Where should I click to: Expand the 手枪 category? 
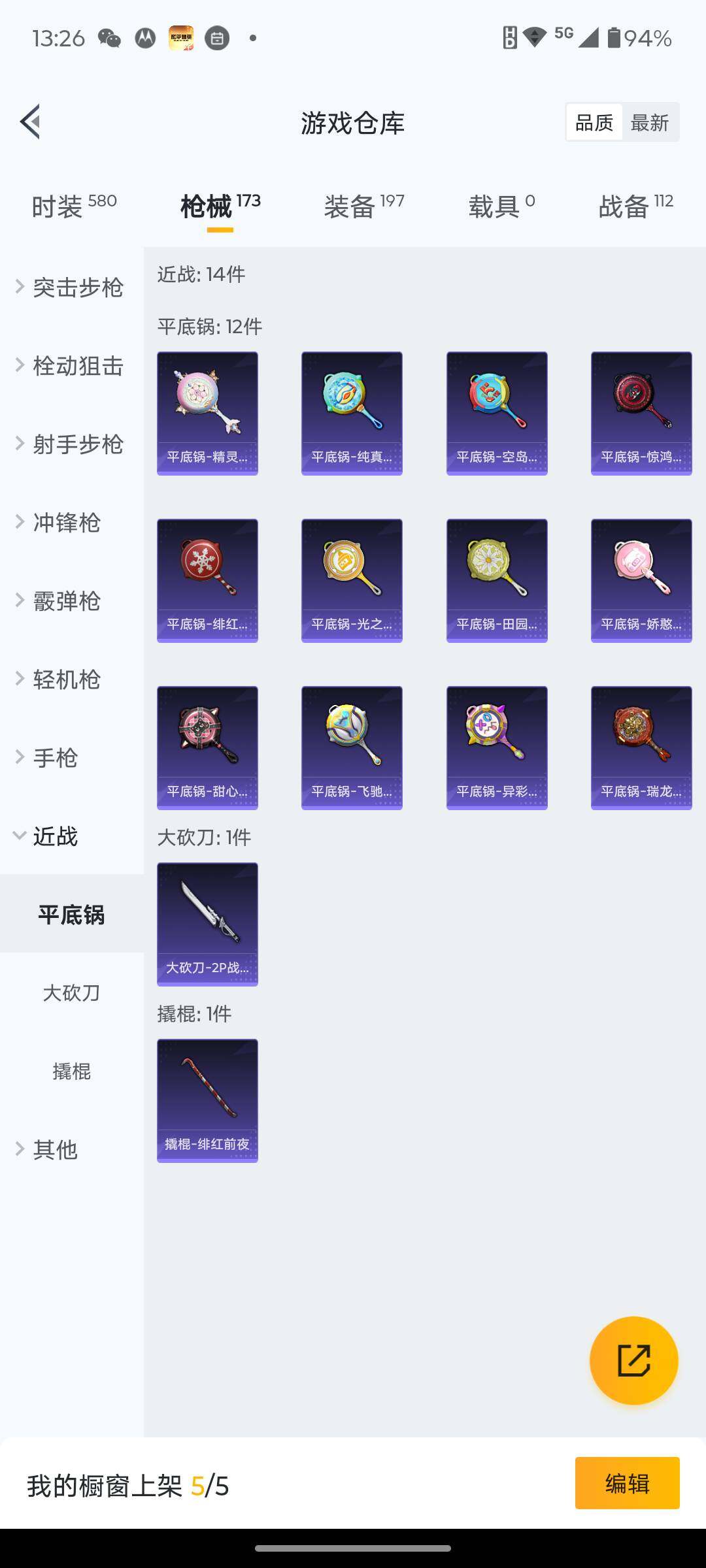[55, 758]
